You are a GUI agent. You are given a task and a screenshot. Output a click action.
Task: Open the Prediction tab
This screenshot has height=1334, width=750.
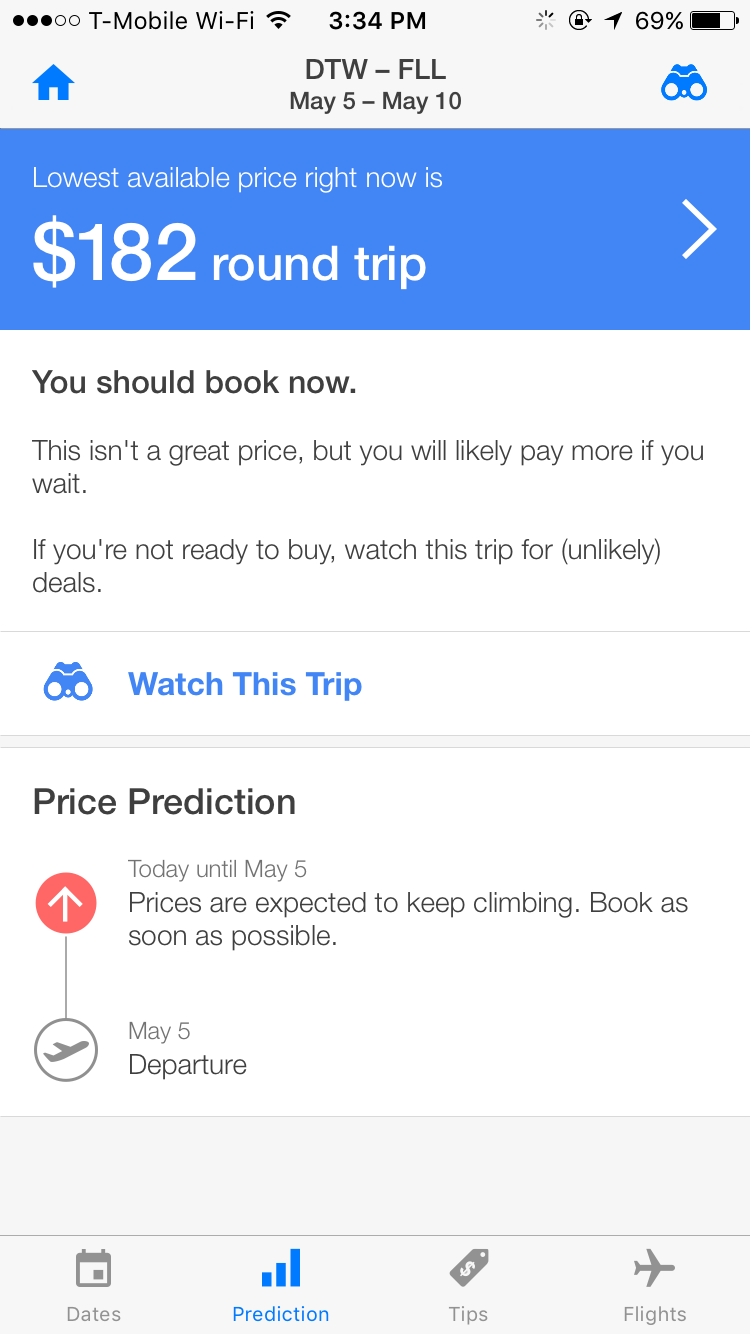[281, 1286]
